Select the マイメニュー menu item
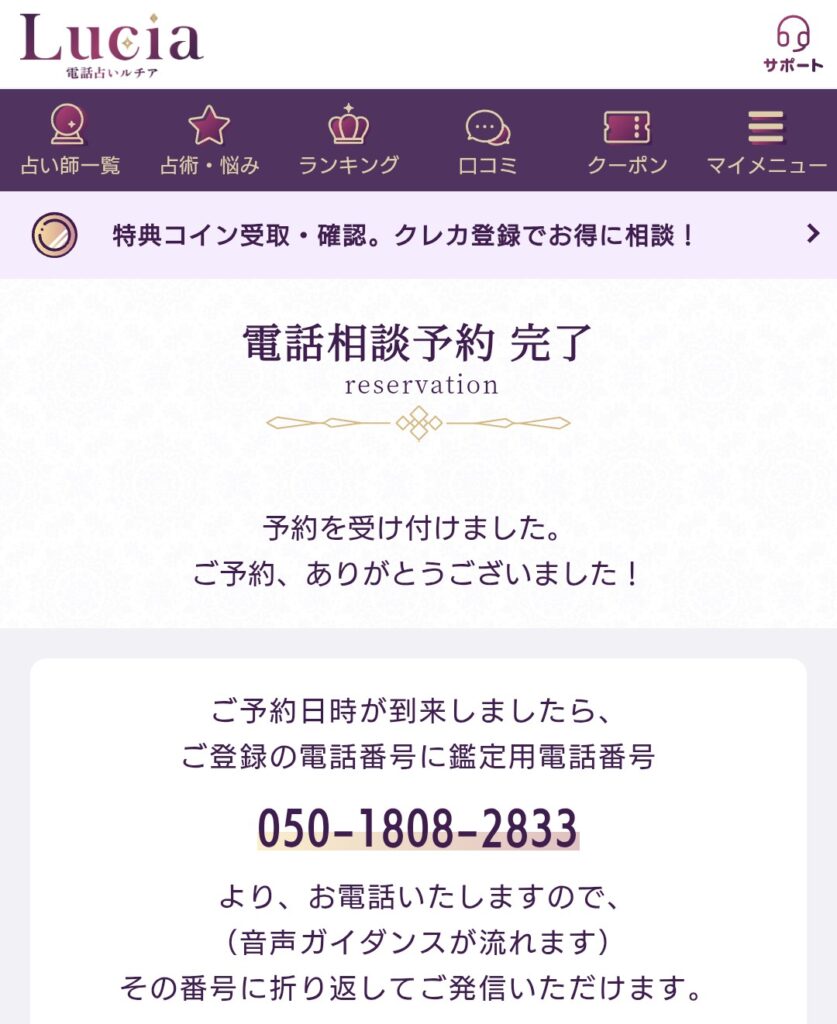This screenshot has height=1024, width=837. tap(765, 140)
